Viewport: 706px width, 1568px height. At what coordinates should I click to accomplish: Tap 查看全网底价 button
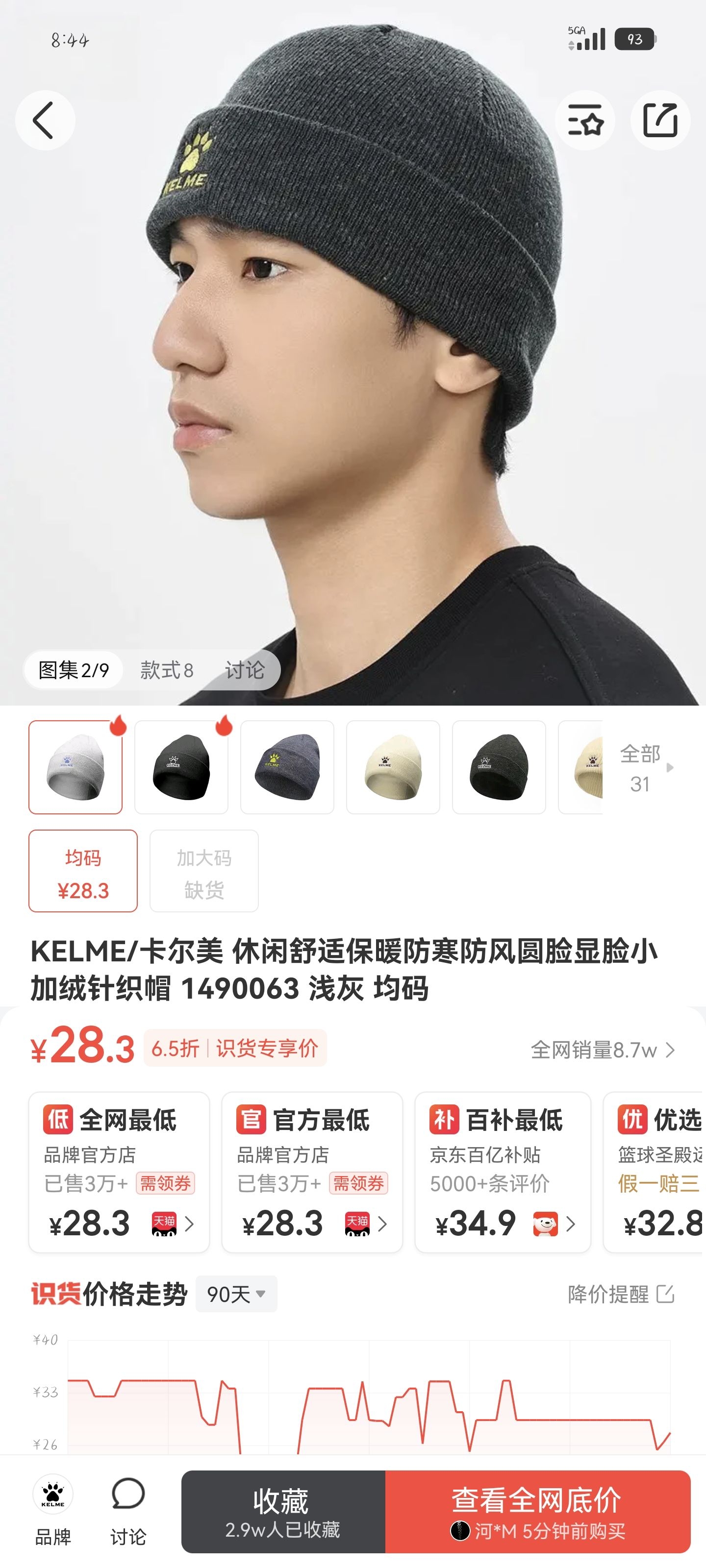click(537, 1511)
